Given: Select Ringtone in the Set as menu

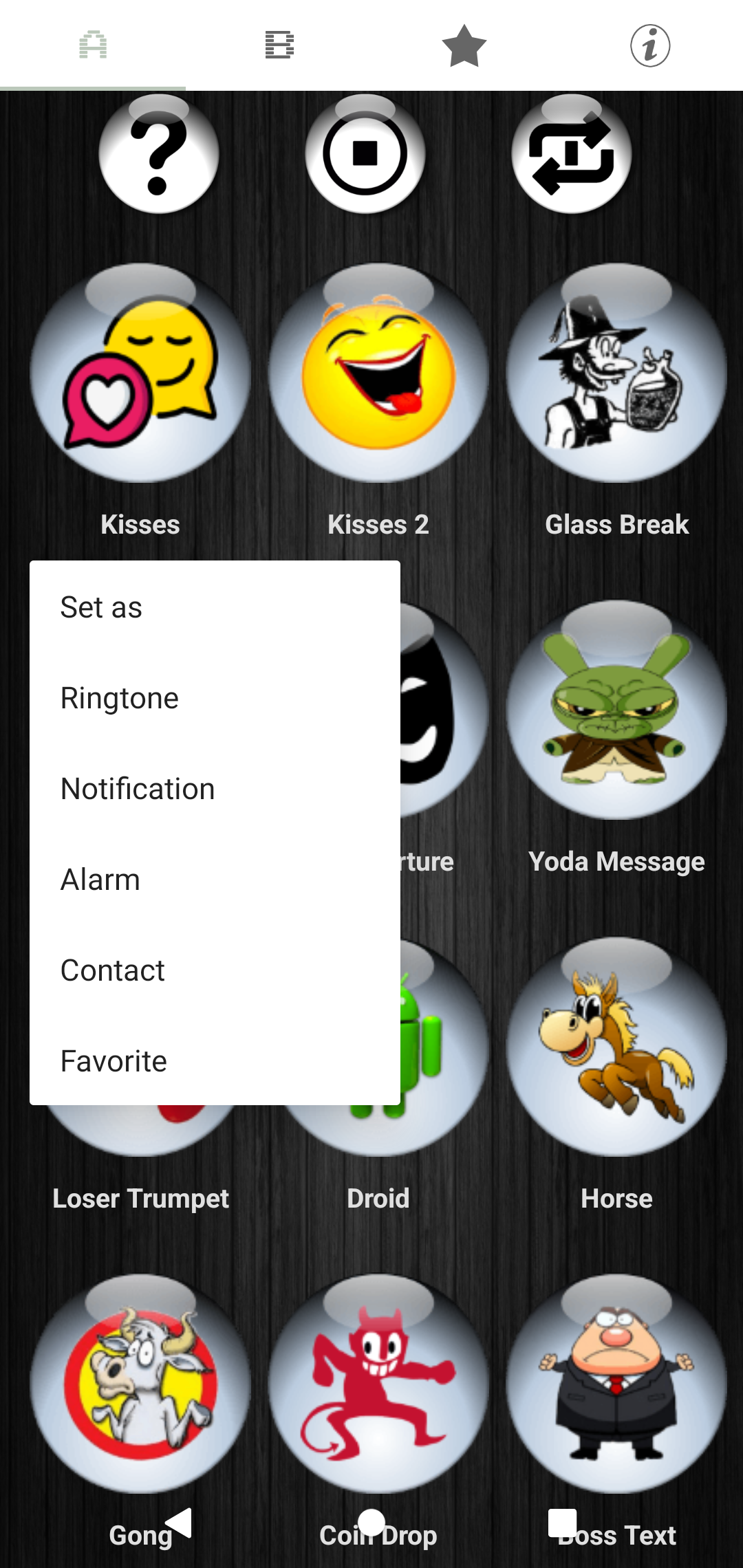Looking at the screenshot, I should tap(120, 698).
